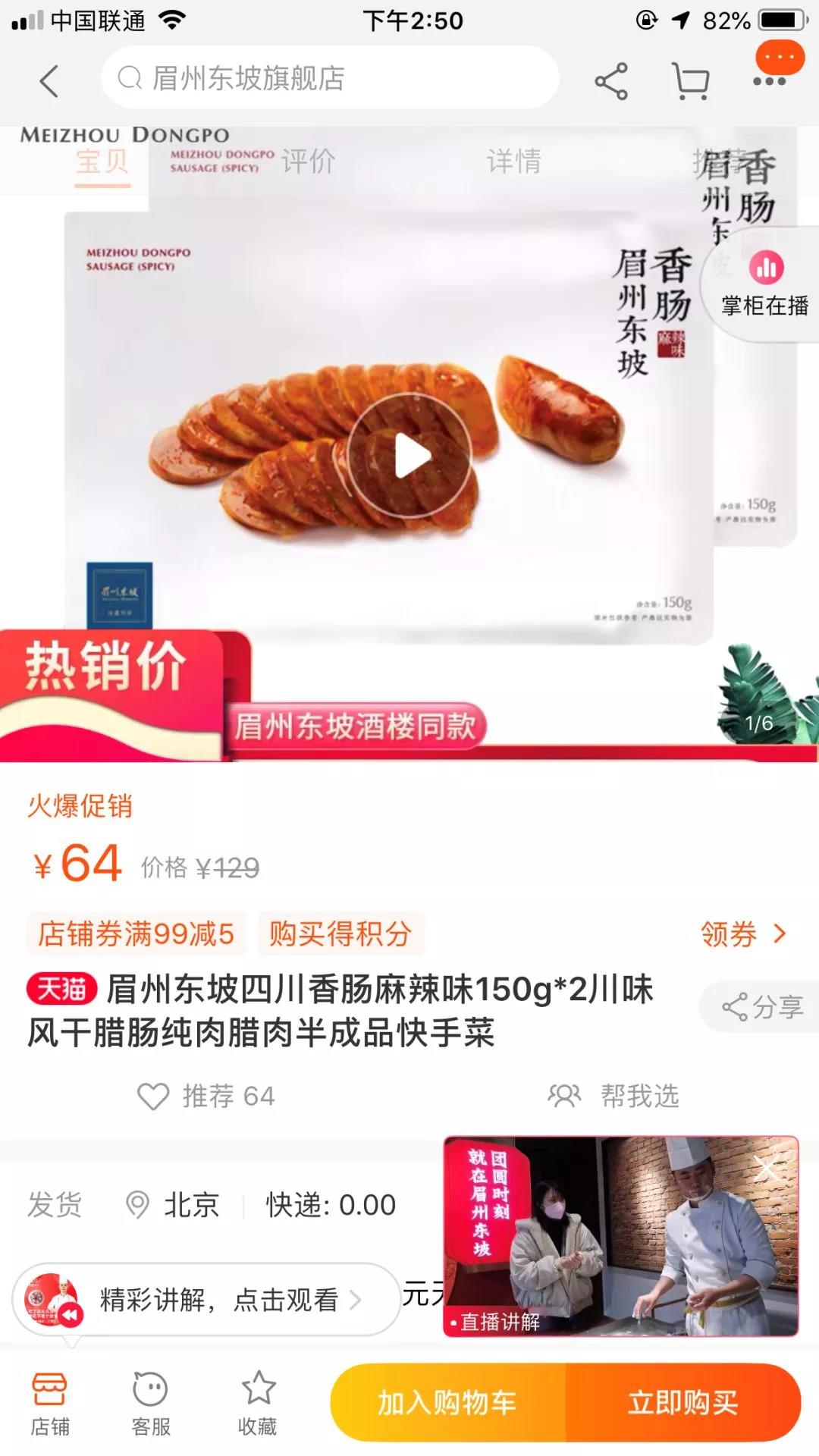Screen dimensions: 819x1456
Task: Share this product via top bar icon
Action: (610, 80)
